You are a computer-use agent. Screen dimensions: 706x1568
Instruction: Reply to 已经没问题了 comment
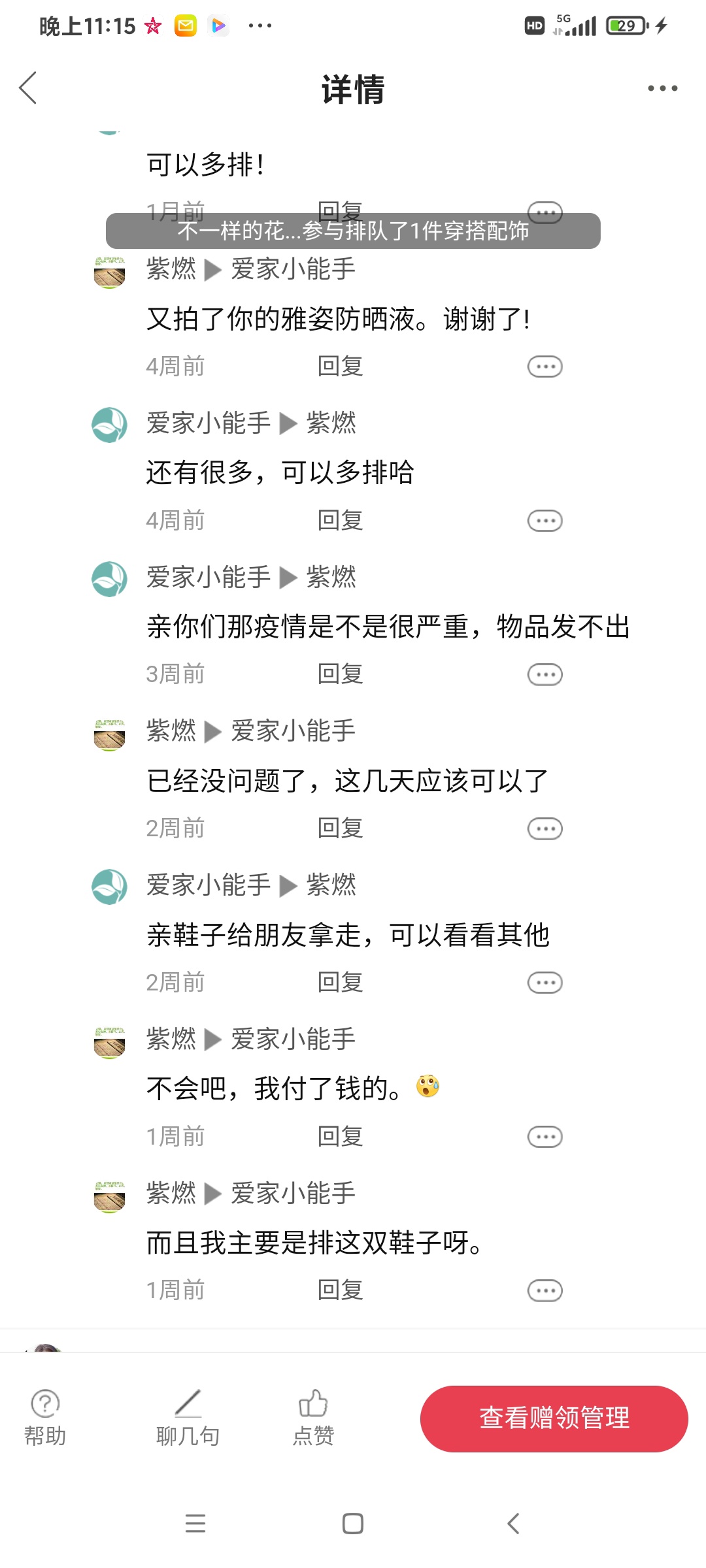pos(340,828)
